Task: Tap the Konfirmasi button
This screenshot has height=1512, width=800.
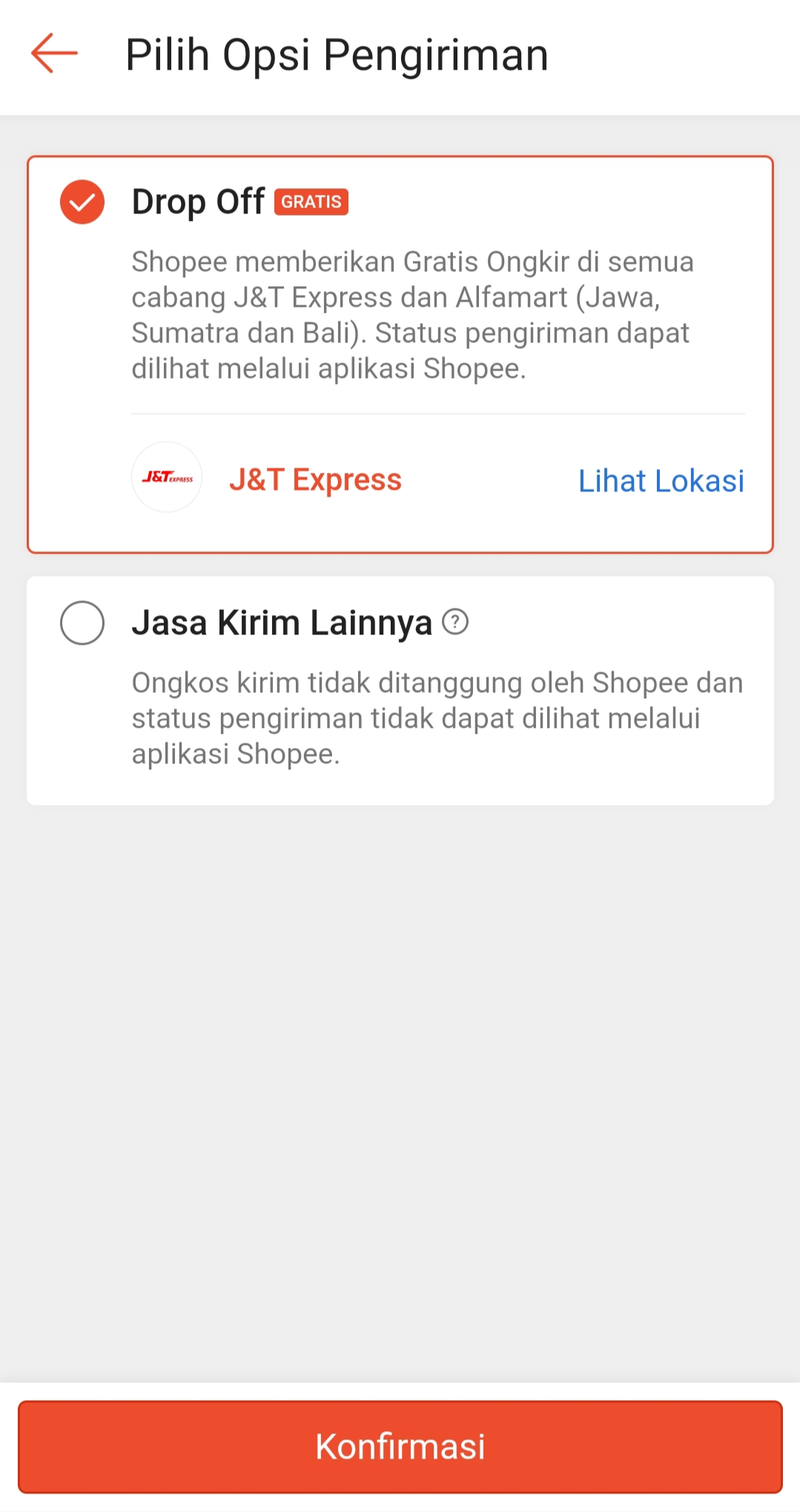Action: 400,1447
